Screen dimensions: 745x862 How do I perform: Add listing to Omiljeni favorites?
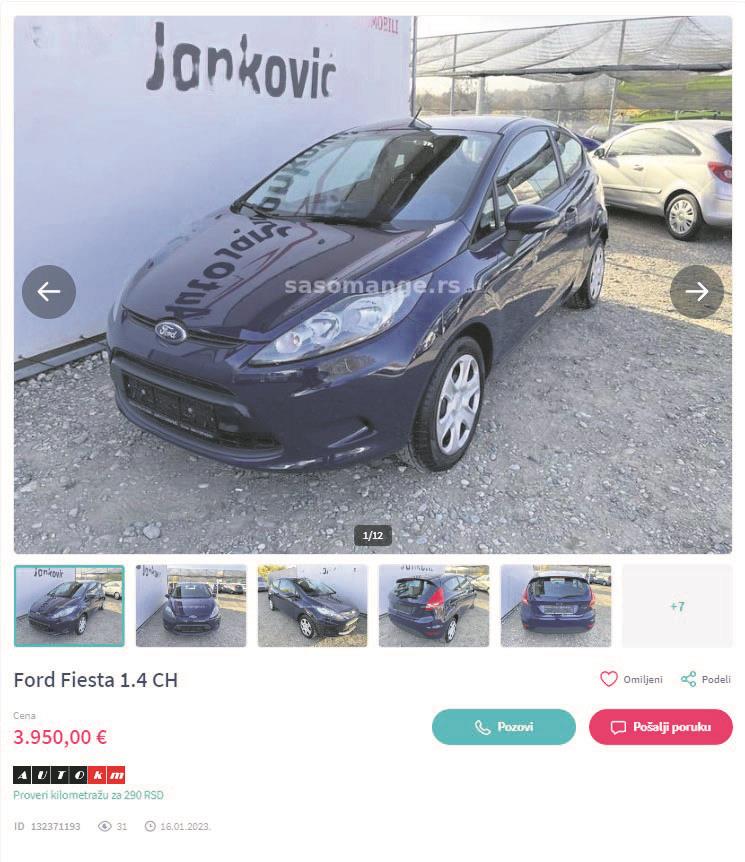click(631, 679)
